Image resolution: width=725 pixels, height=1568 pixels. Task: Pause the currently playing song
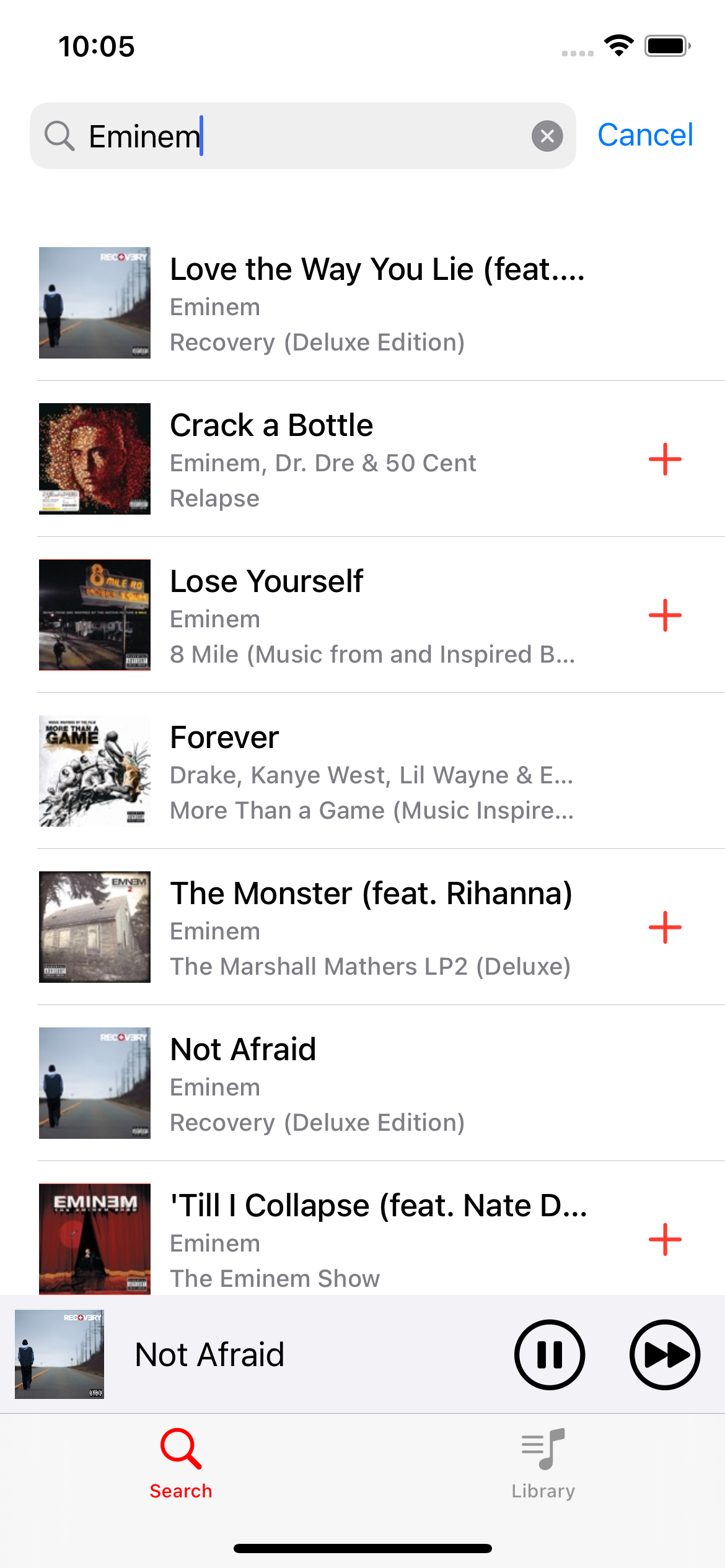point(549,1354)
